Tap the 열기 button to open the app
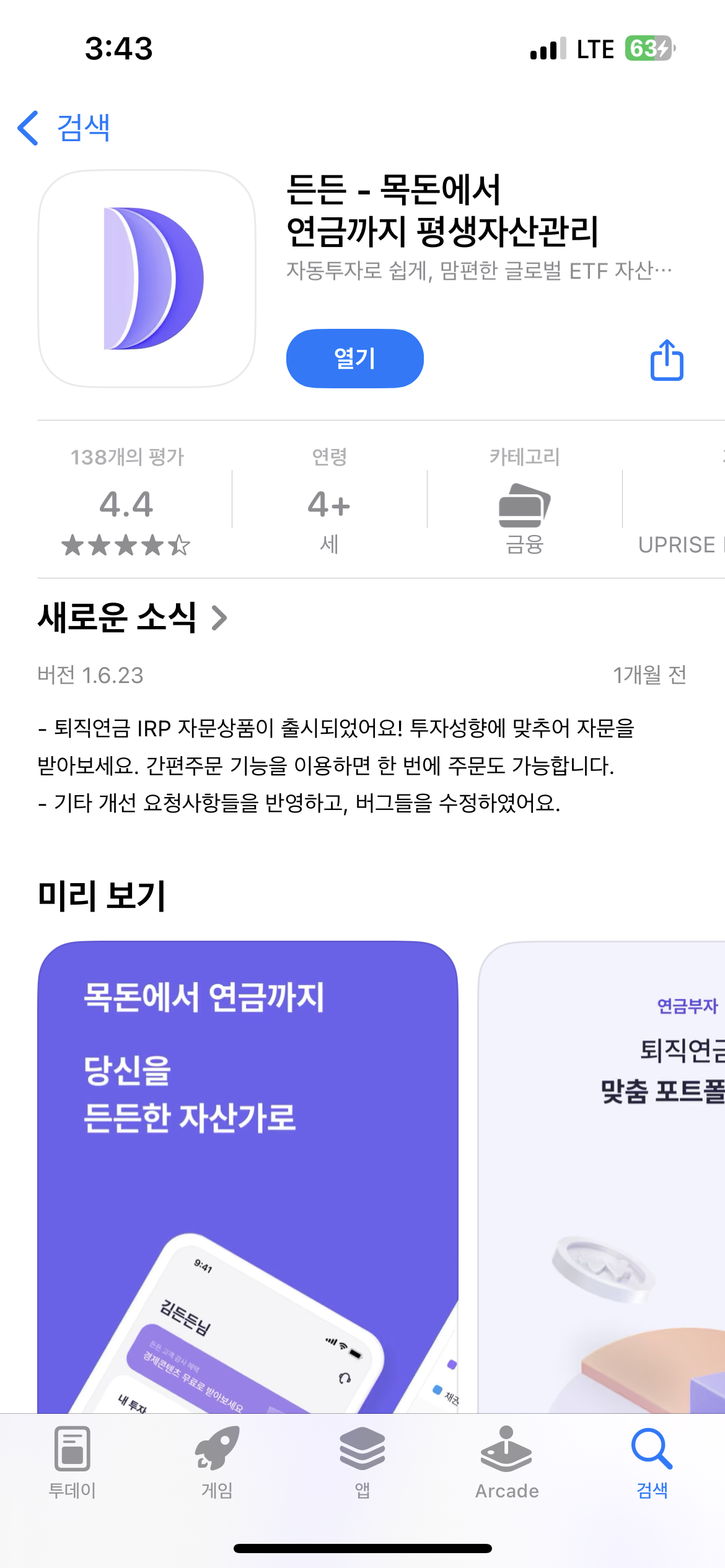This screenshot has height=1568, width=725. [354, 359]
